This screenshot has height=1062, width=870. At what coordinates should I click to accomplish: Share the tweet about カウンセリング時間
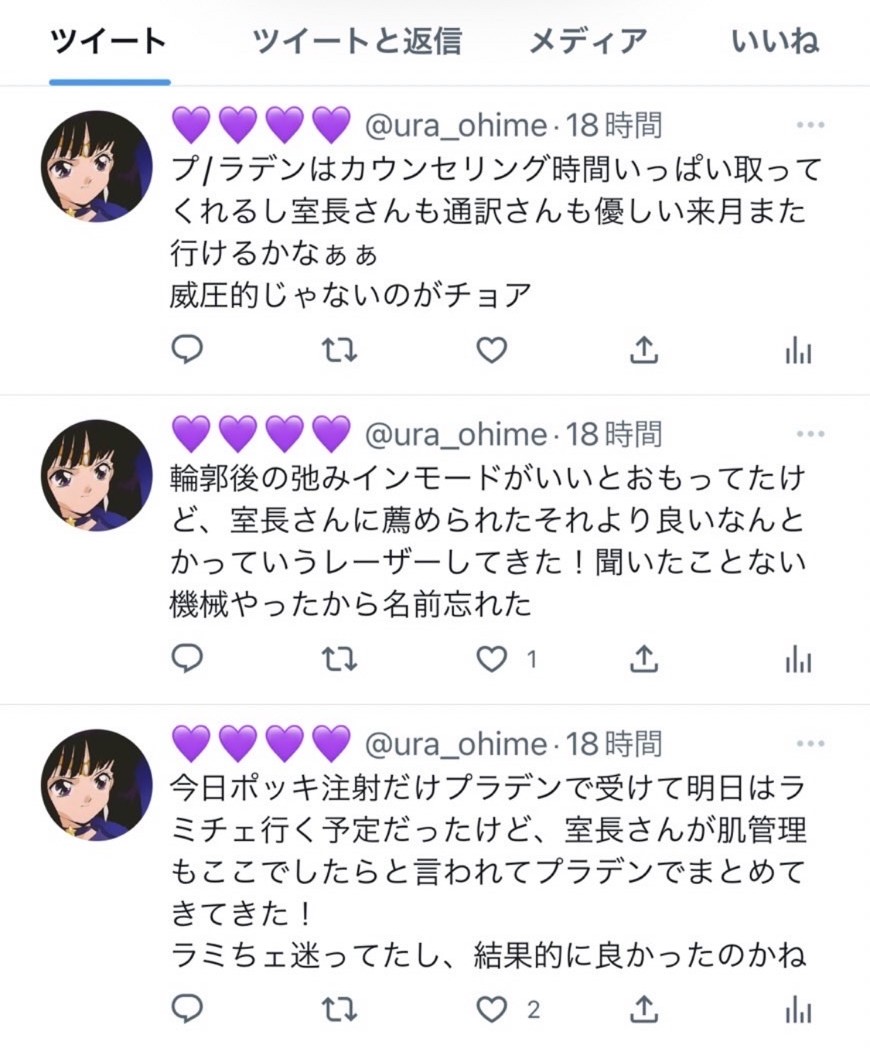tap(645, 349)
